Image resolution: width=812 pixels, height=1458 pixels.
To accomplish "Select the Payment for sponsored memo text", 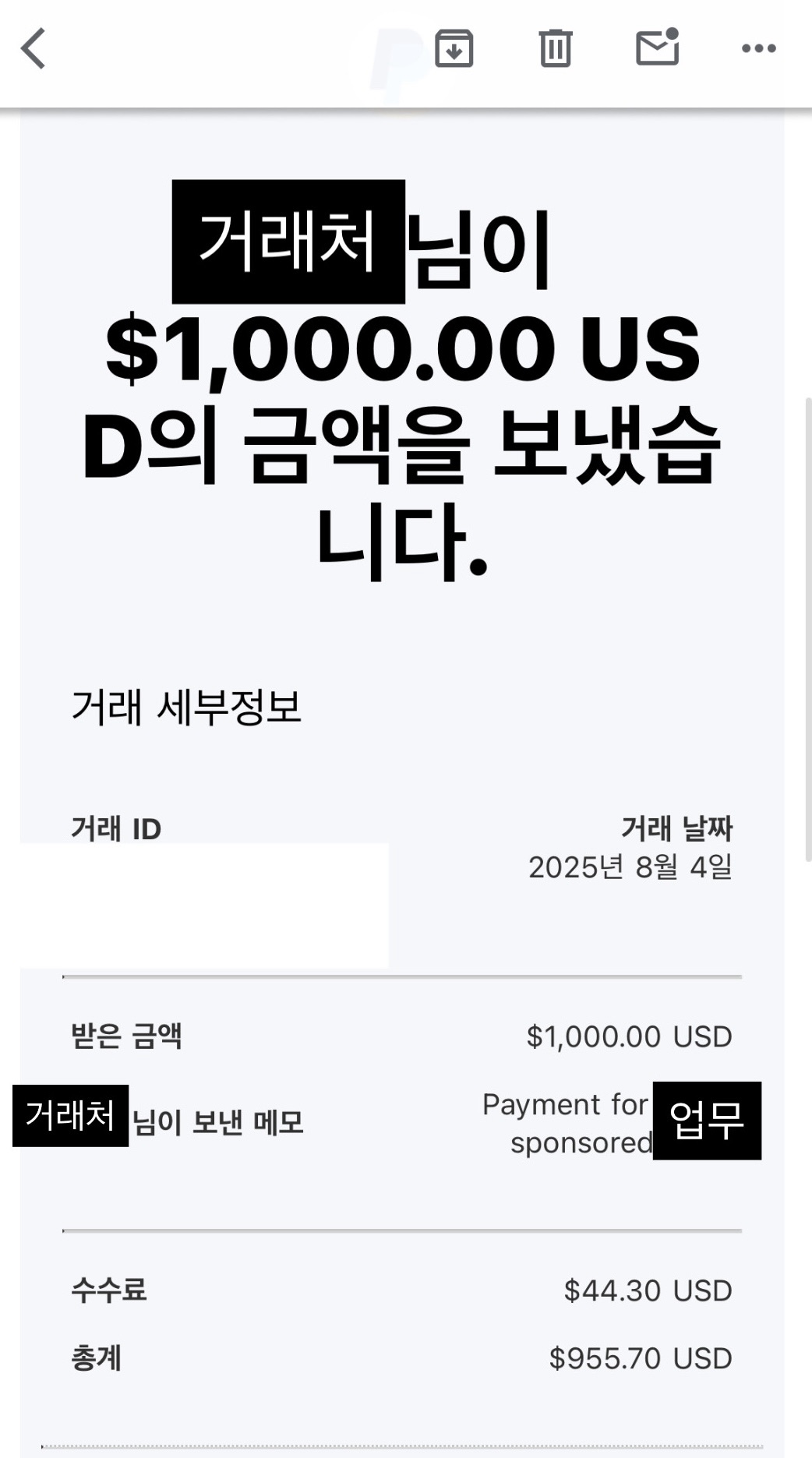I will pyautogui.click(x=567, y=1123).
